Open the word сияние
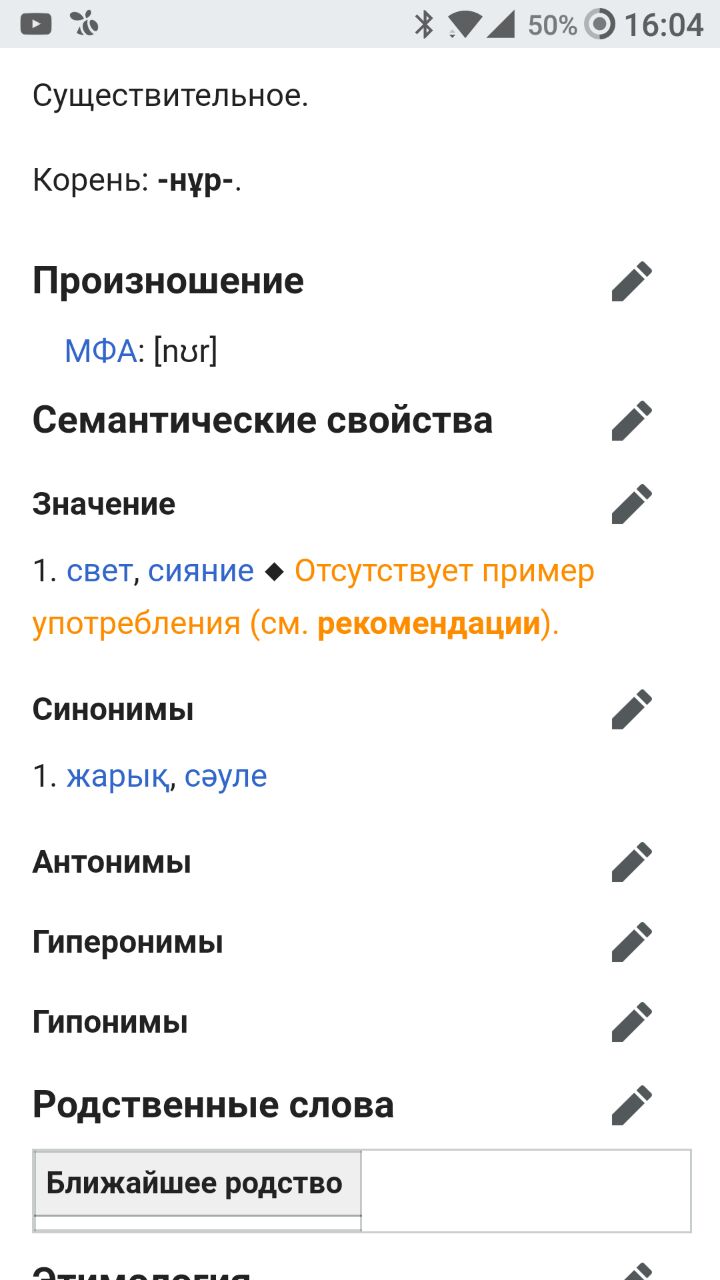This screenshot has height=1280, width=720. click(201, 571)
